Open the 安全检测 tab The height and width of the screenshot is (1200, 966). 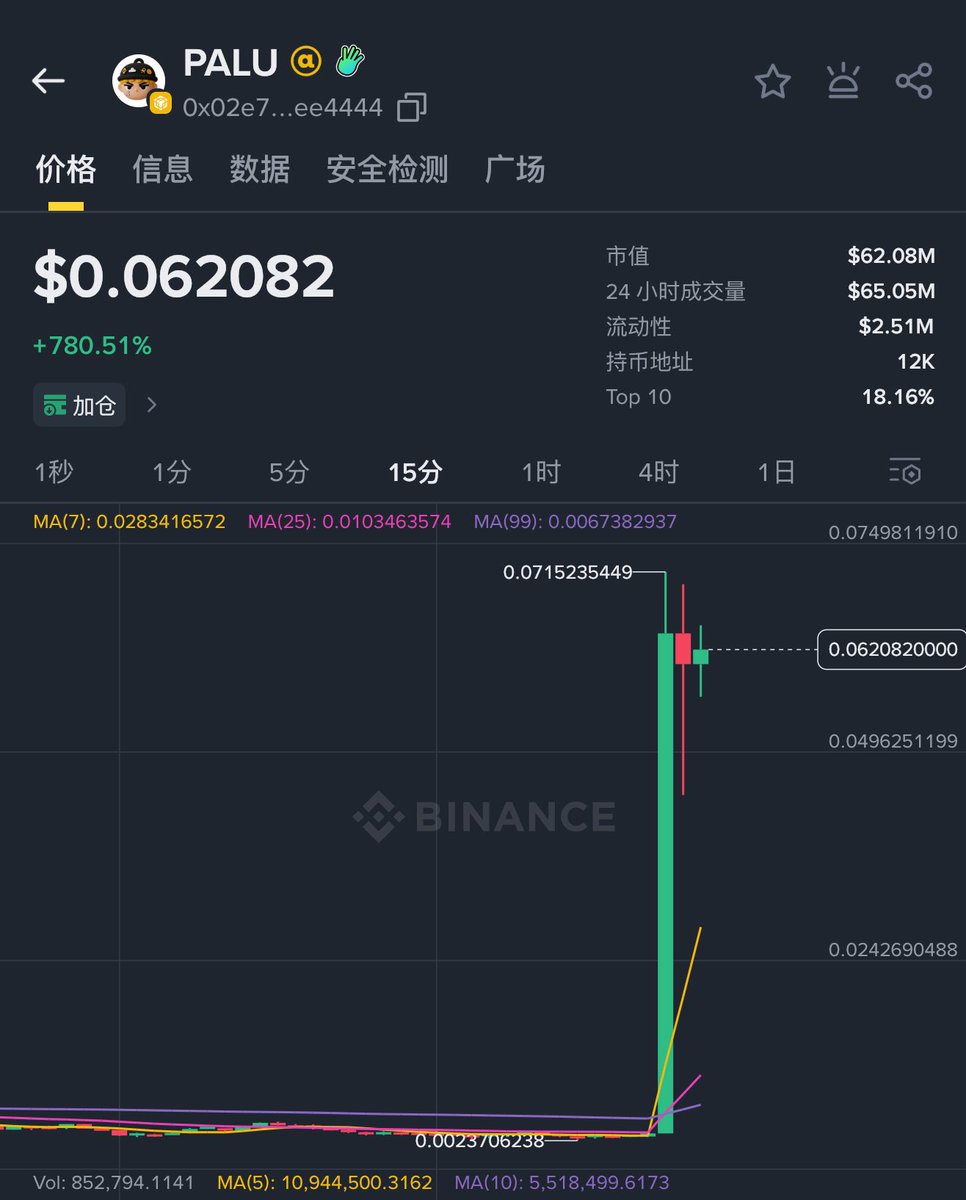387,169
